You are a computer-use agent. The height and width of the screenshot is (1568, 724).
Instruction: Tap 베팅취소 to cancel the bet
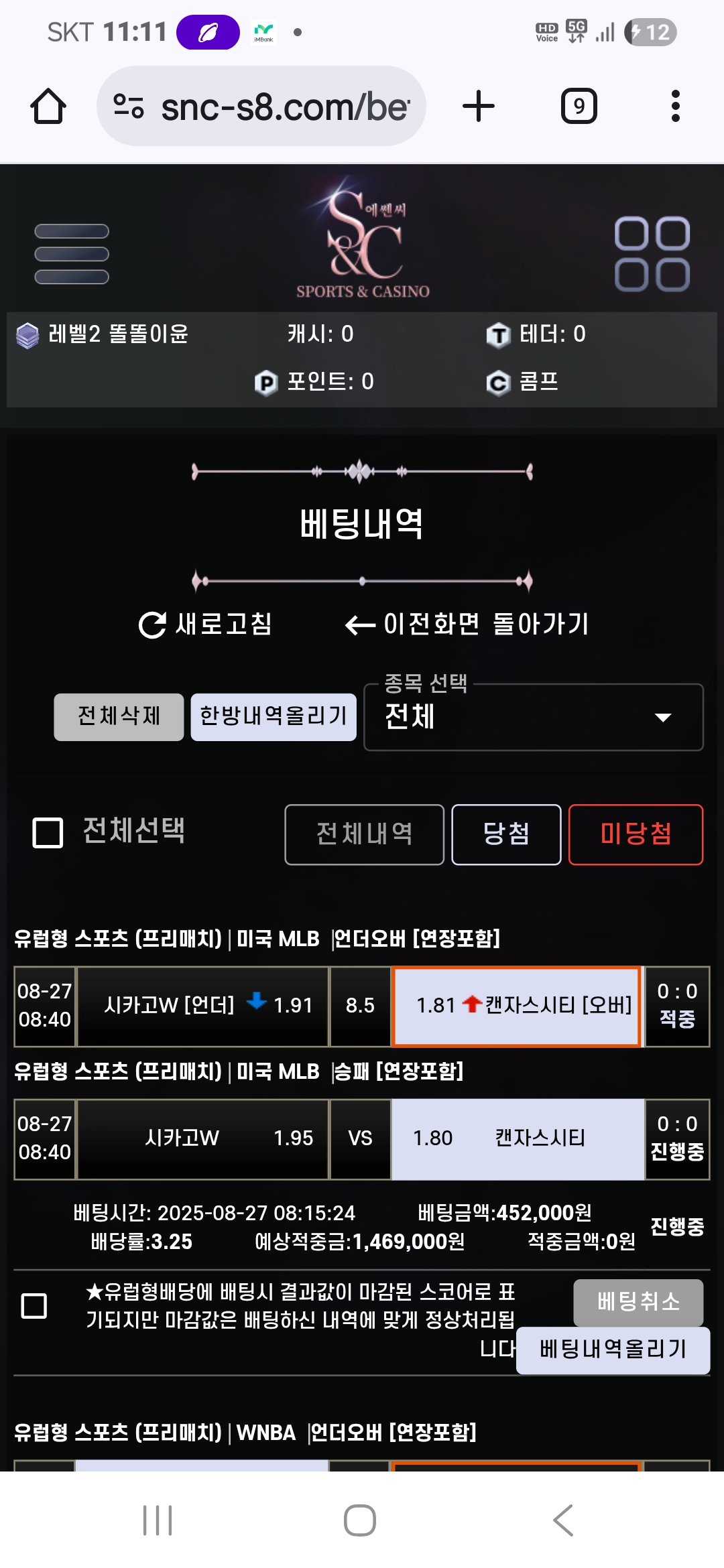[638, 1302]
